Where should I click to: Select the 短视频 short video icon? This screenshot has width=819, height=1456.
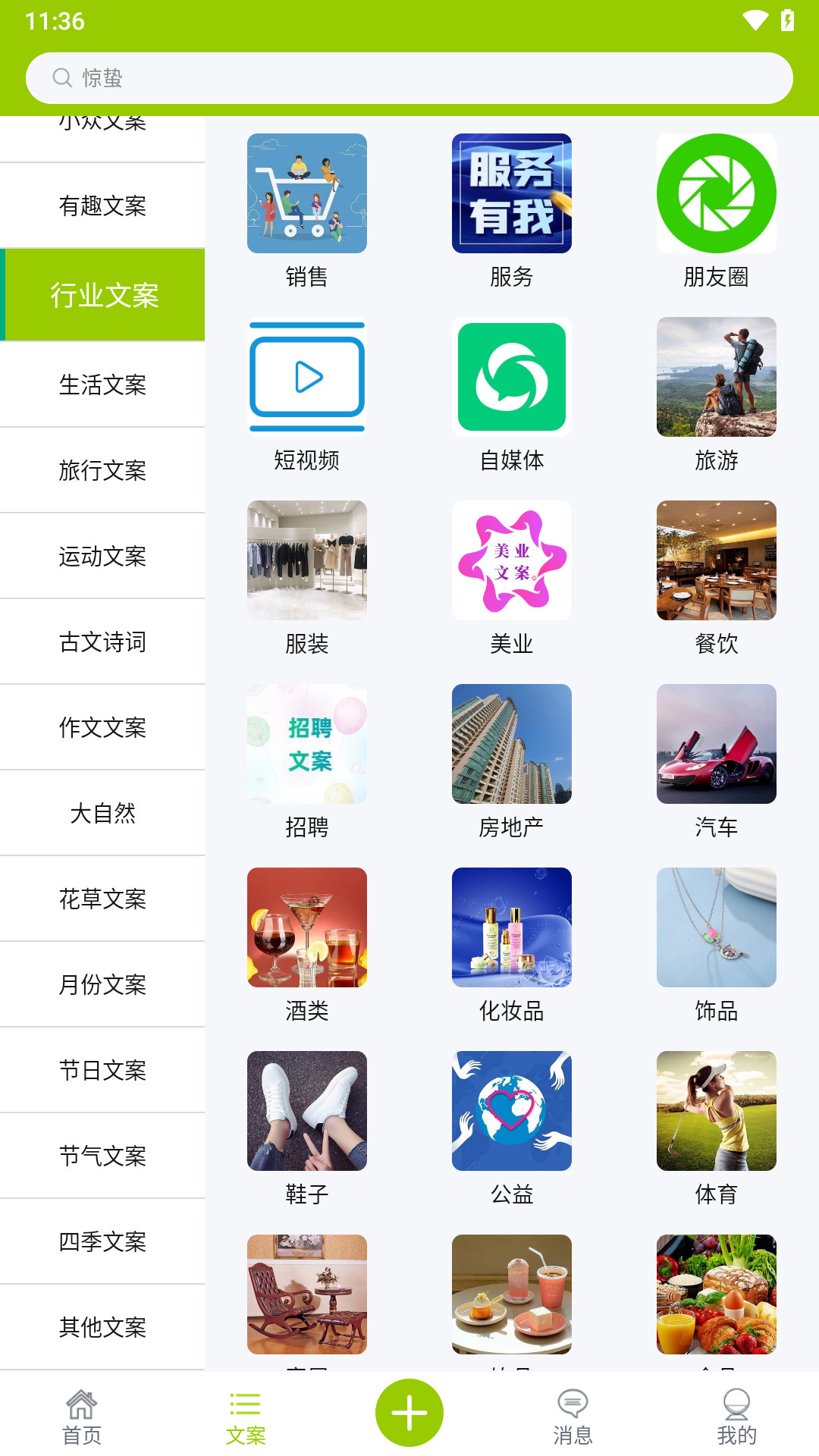point(306,377)
